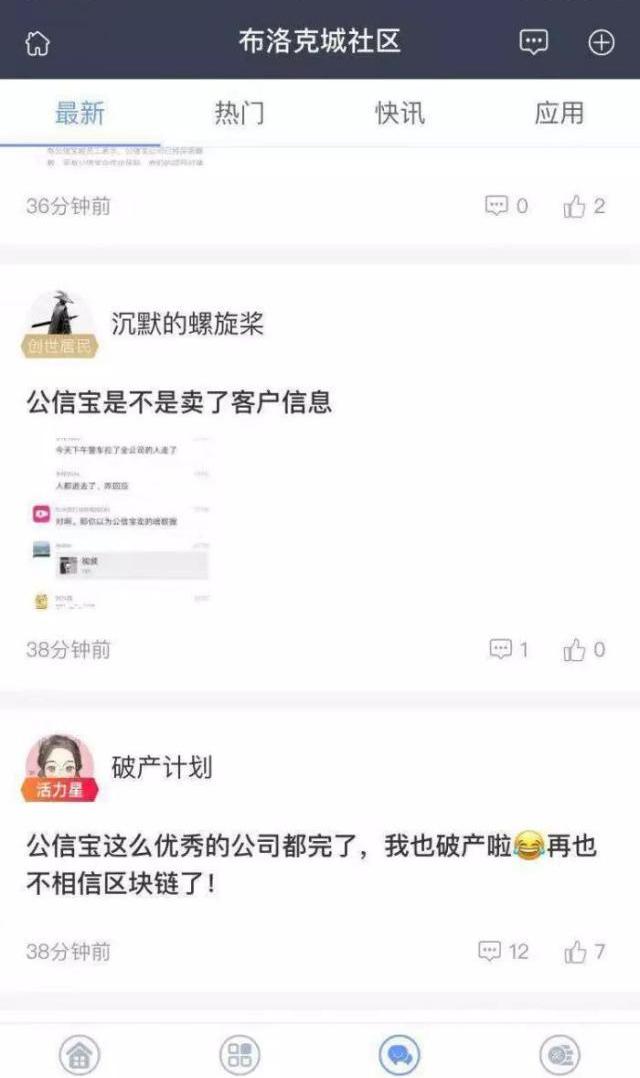Image resolution: width=640 pixels, height=1078 pixels.
Task: View 12 comments on 破产计划's post
Action: pyautogui.click(x=503, y=951)
